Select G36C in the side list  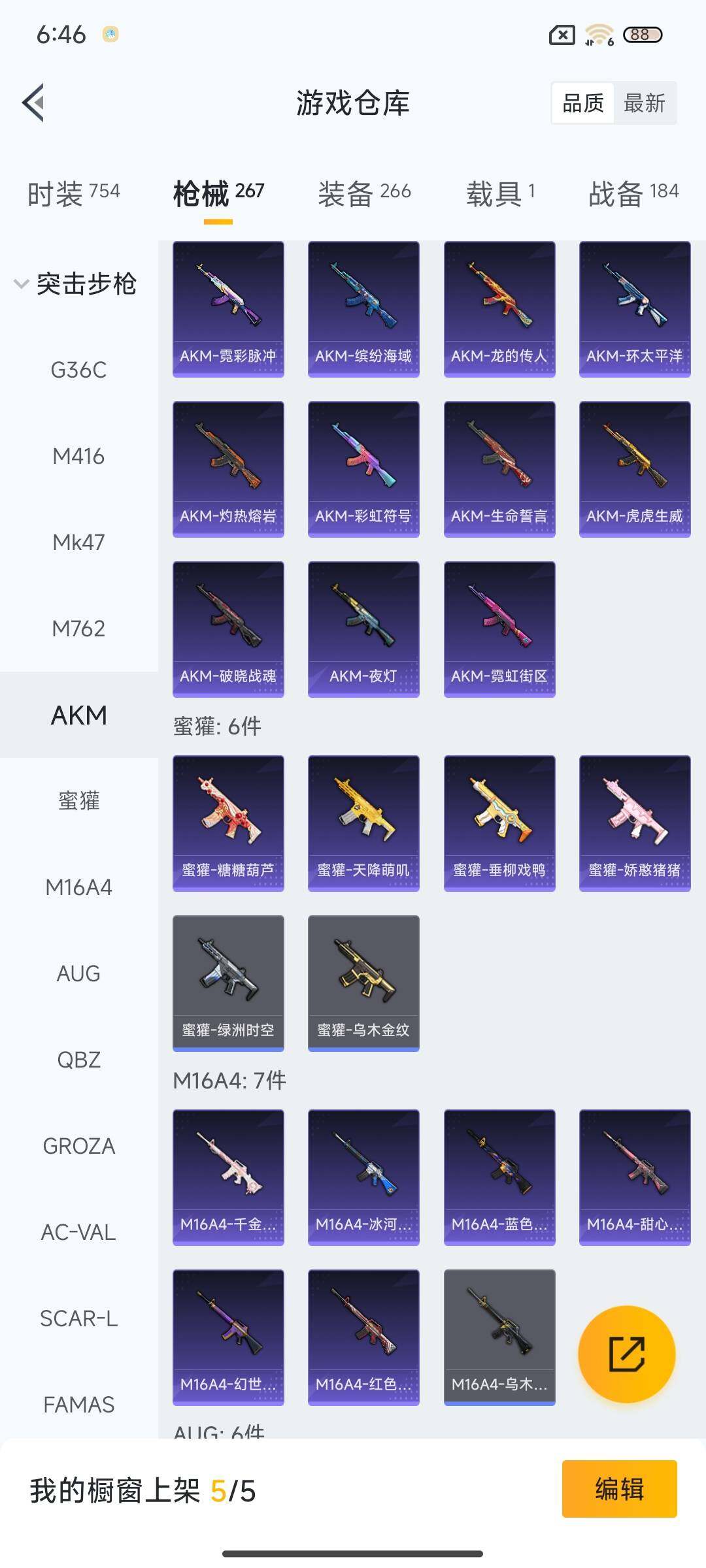pos(78,370)
